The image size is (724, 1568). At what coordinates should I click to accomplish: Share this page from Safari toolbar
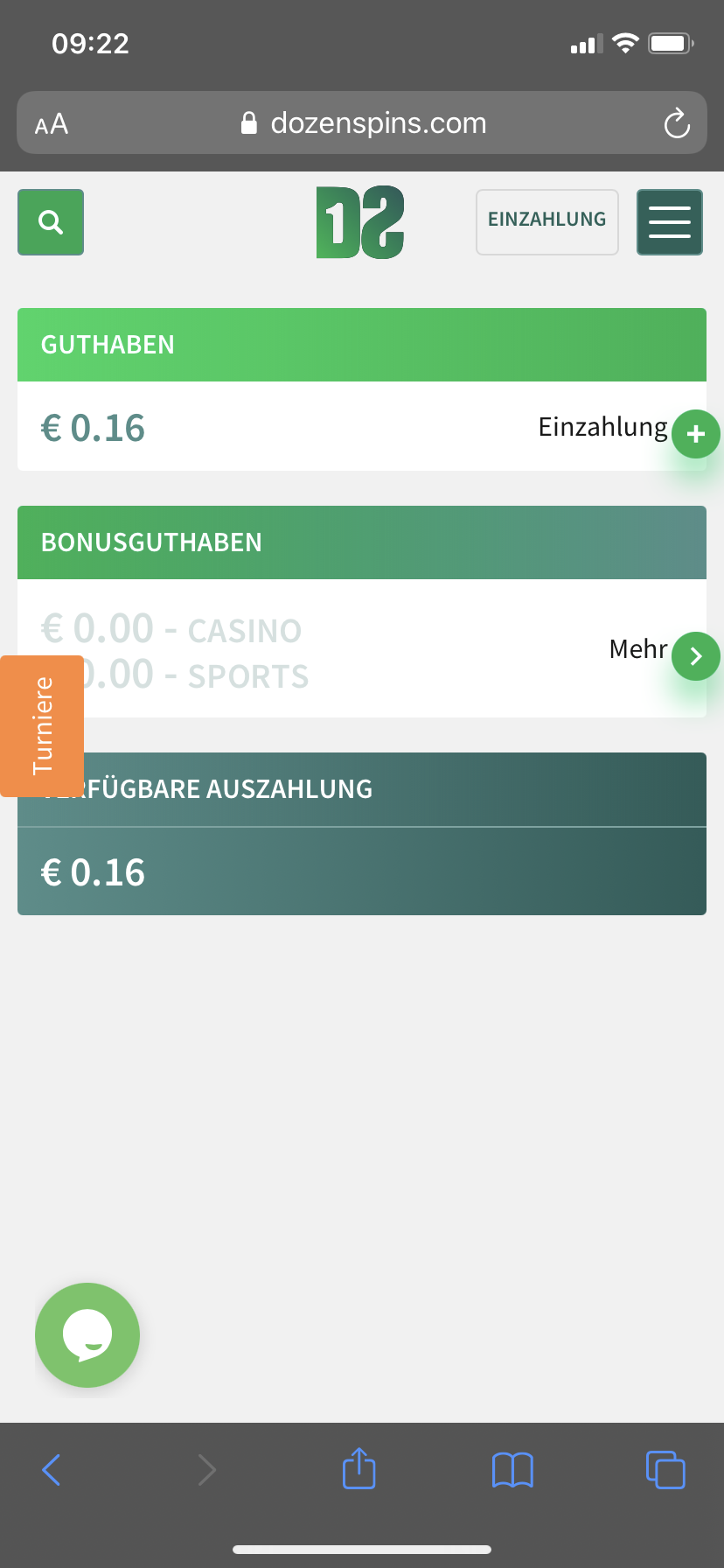359,1468
